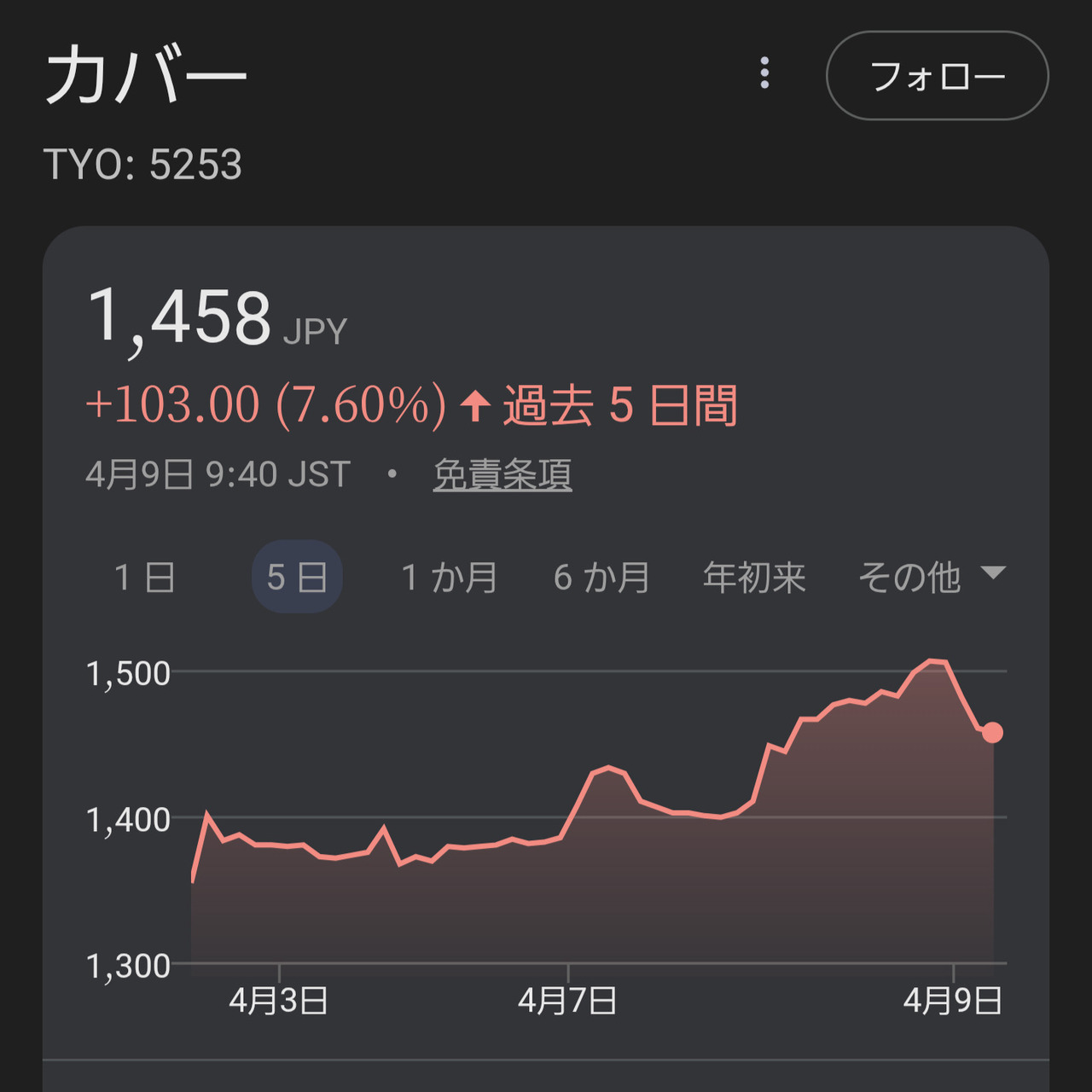Select the 5 日 chart range

click(297, 578)
